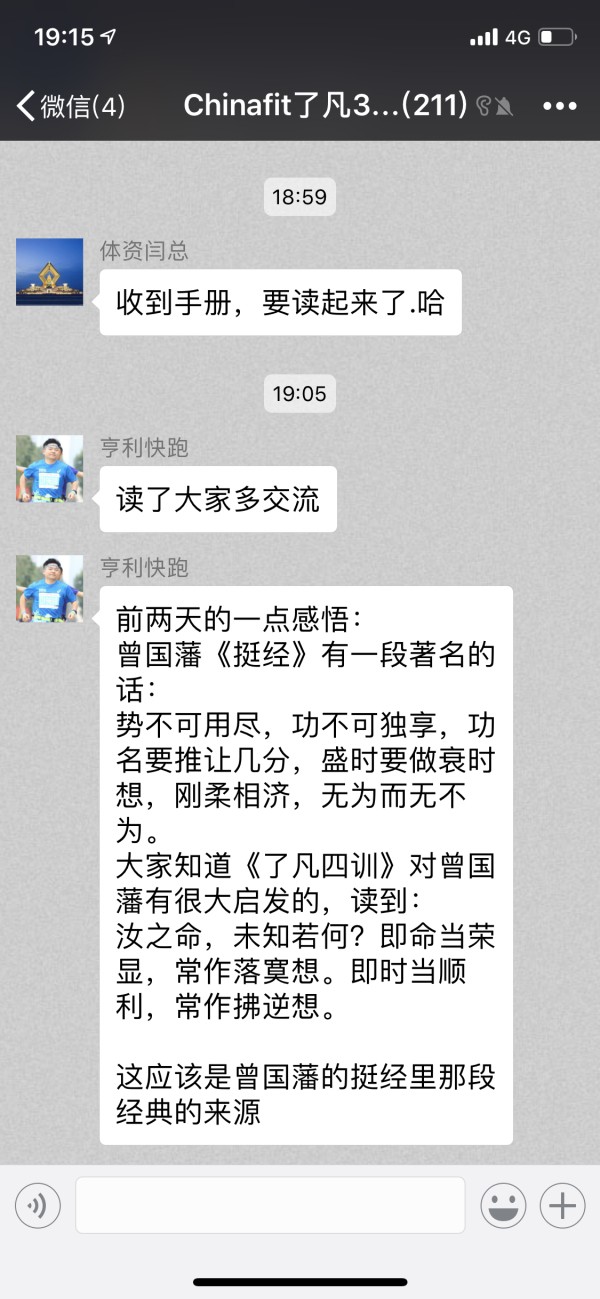Open the group chat options menu
Screen dimensions: 600x1299
(559, 106)
